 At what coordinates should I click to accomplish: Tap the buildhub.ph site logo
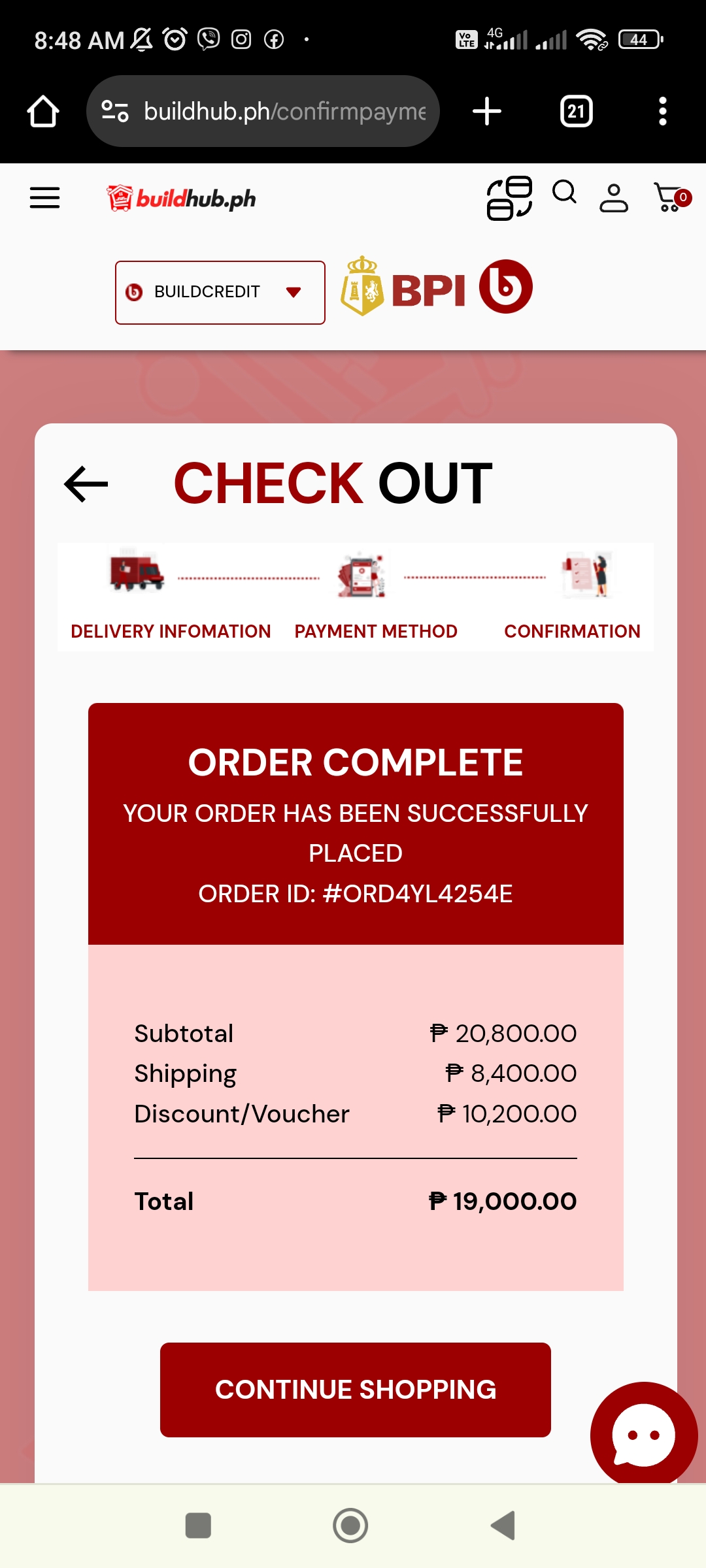[x=182, y=198]
